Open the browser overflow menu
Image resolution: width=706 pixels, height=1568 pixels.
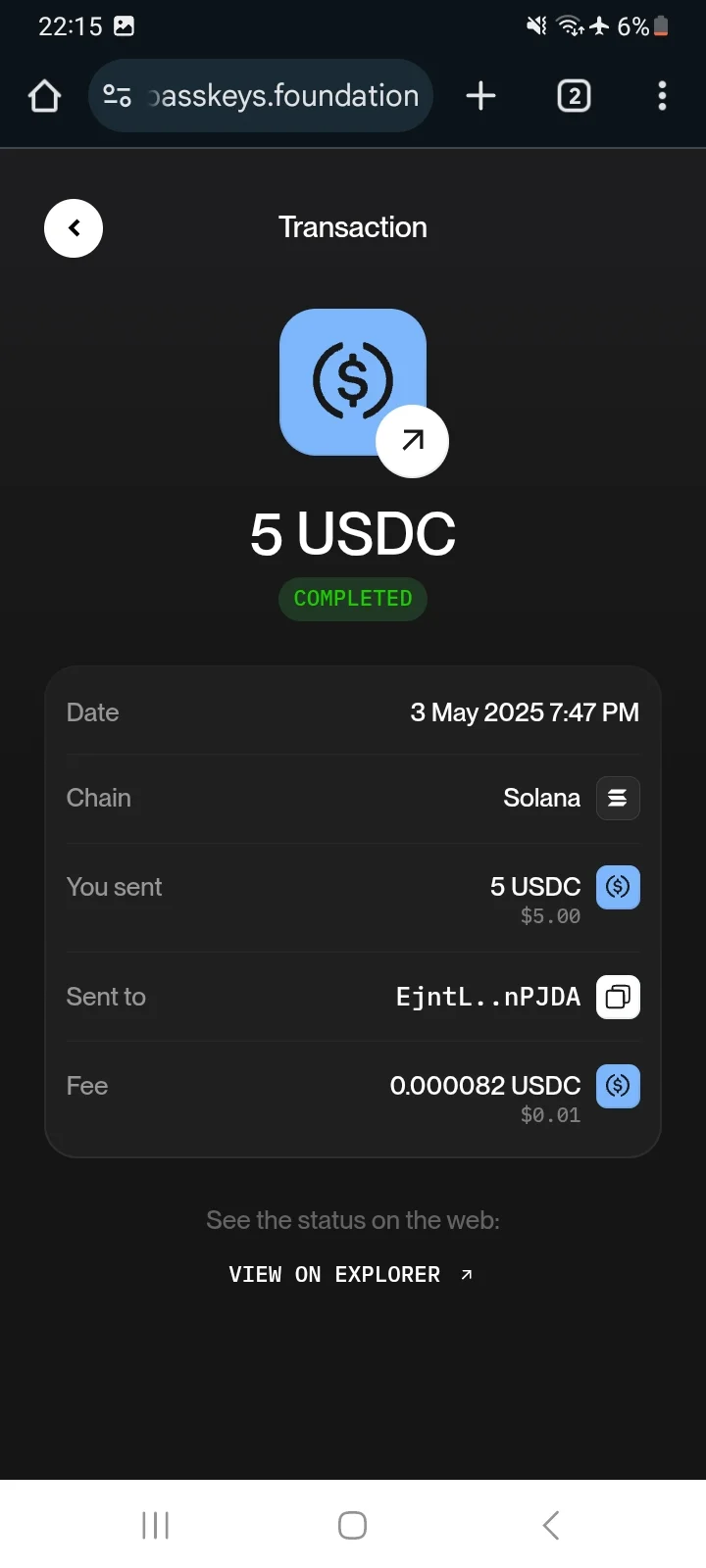coord(662,96)
